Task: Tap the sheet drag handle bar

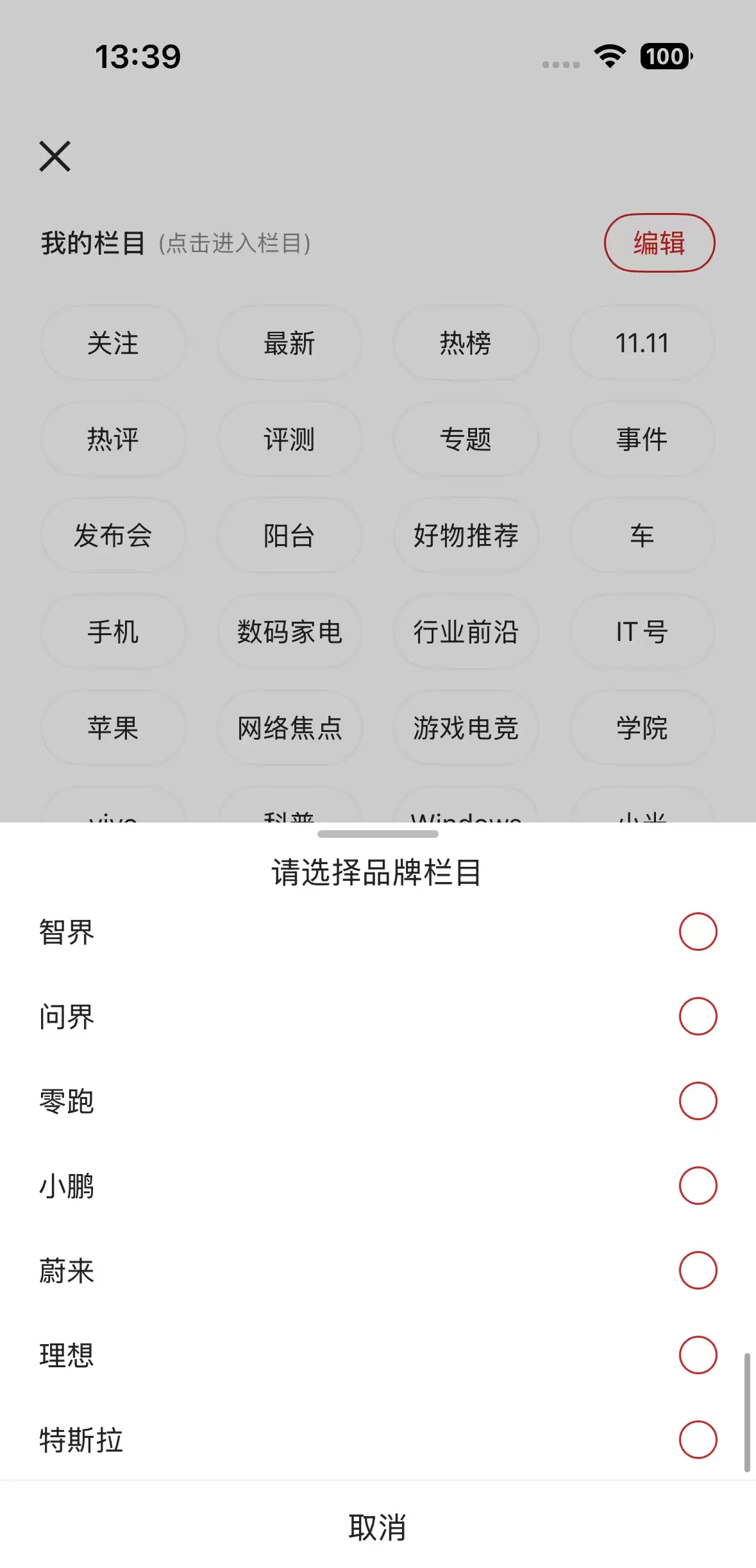Action: (x=378, y=834)
